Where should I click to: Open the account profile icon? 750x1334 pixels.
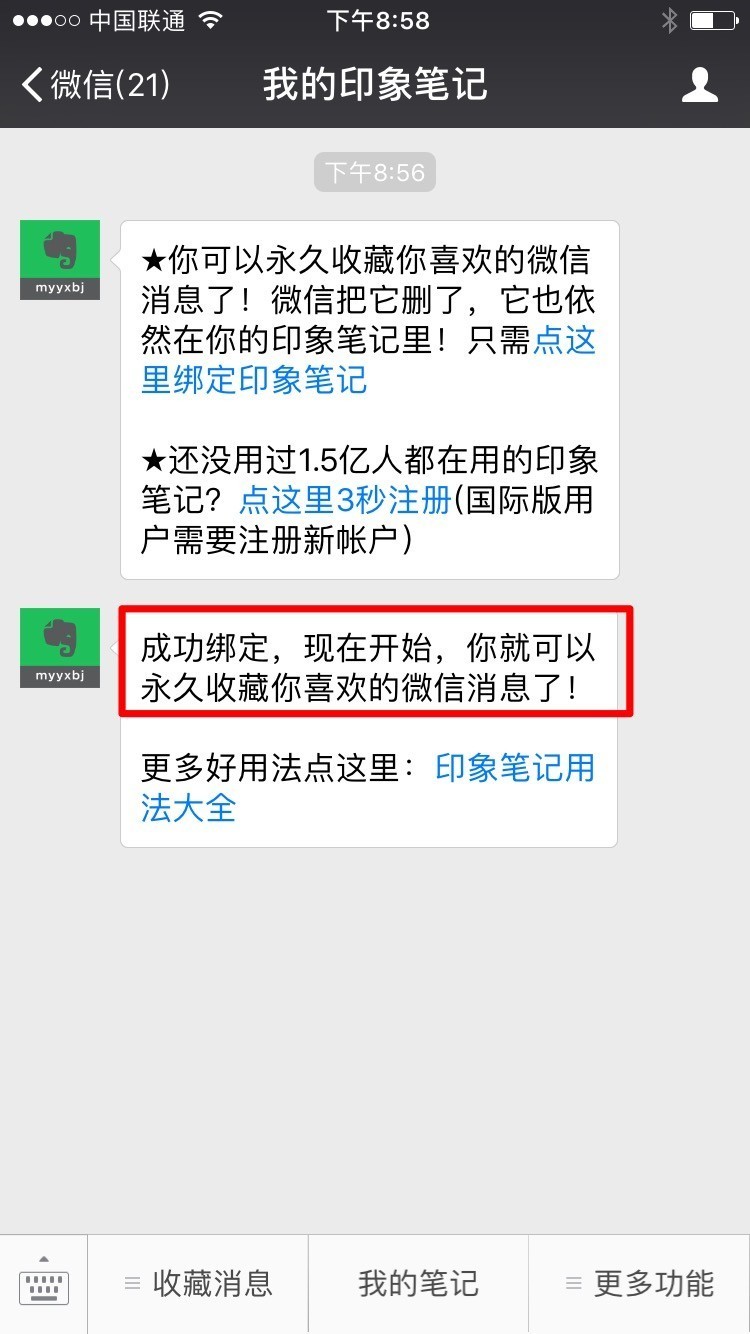tap(700, 85)
